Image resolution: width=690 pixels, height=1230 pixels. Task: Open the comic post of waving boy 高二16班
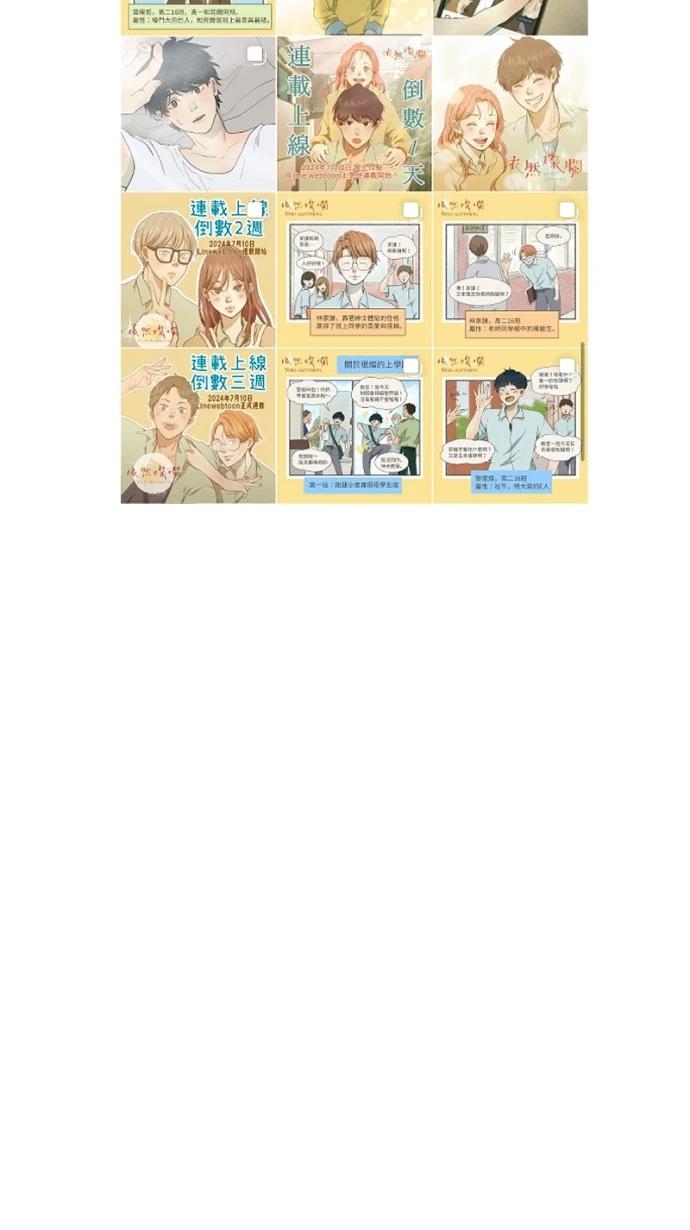510,426
